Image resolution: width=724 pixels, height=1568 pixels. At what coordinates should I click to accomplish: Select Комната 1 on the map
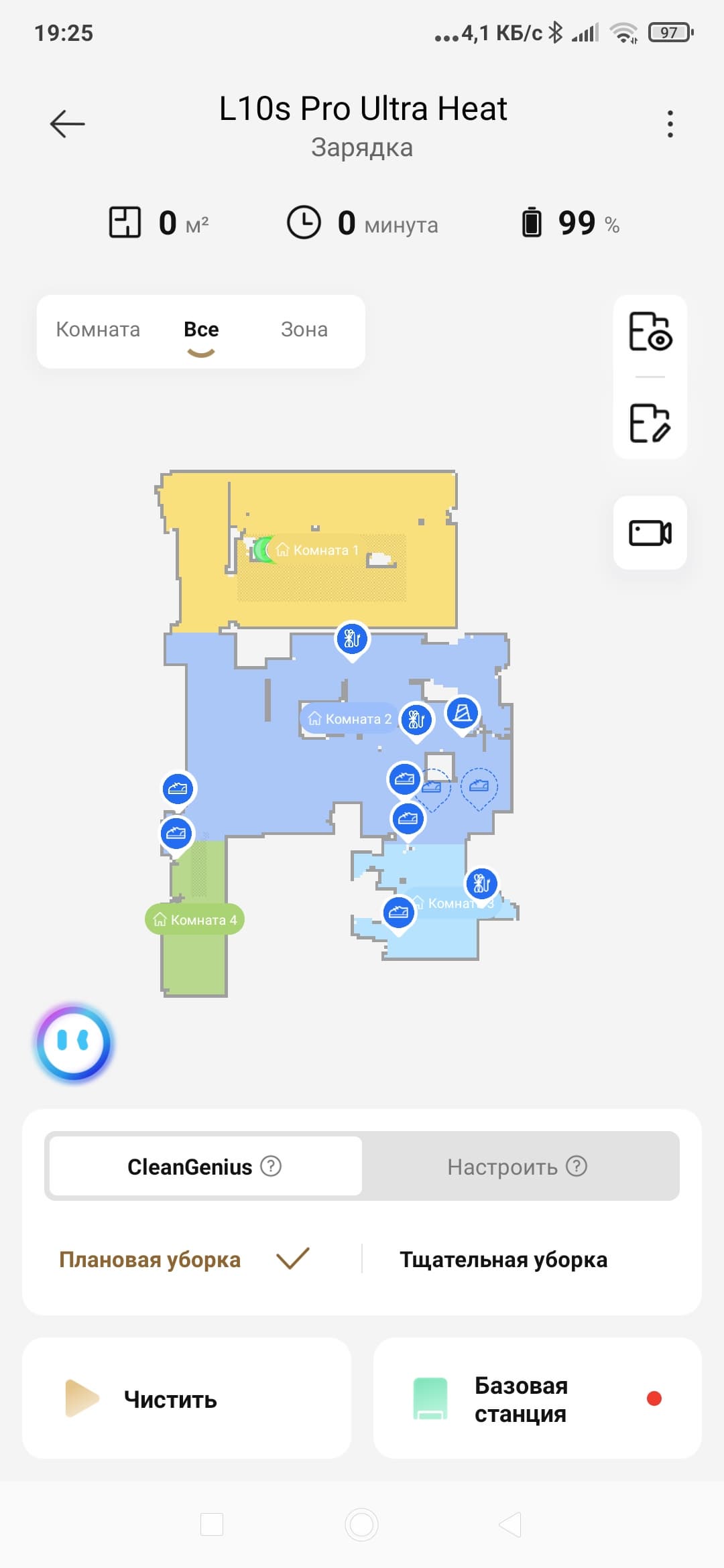pos(318,550)
